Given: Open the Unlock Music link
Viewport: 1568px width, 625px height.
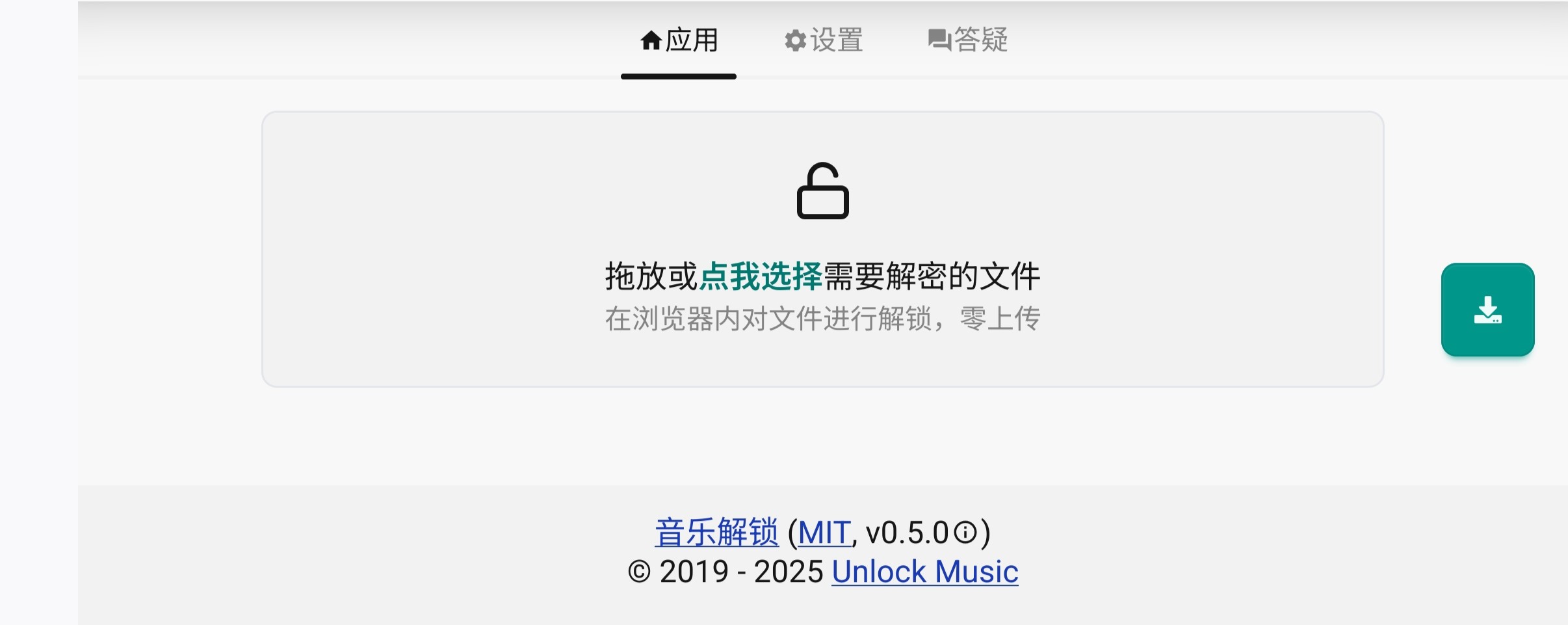Looking at the screenshot, I should [924, 572].
